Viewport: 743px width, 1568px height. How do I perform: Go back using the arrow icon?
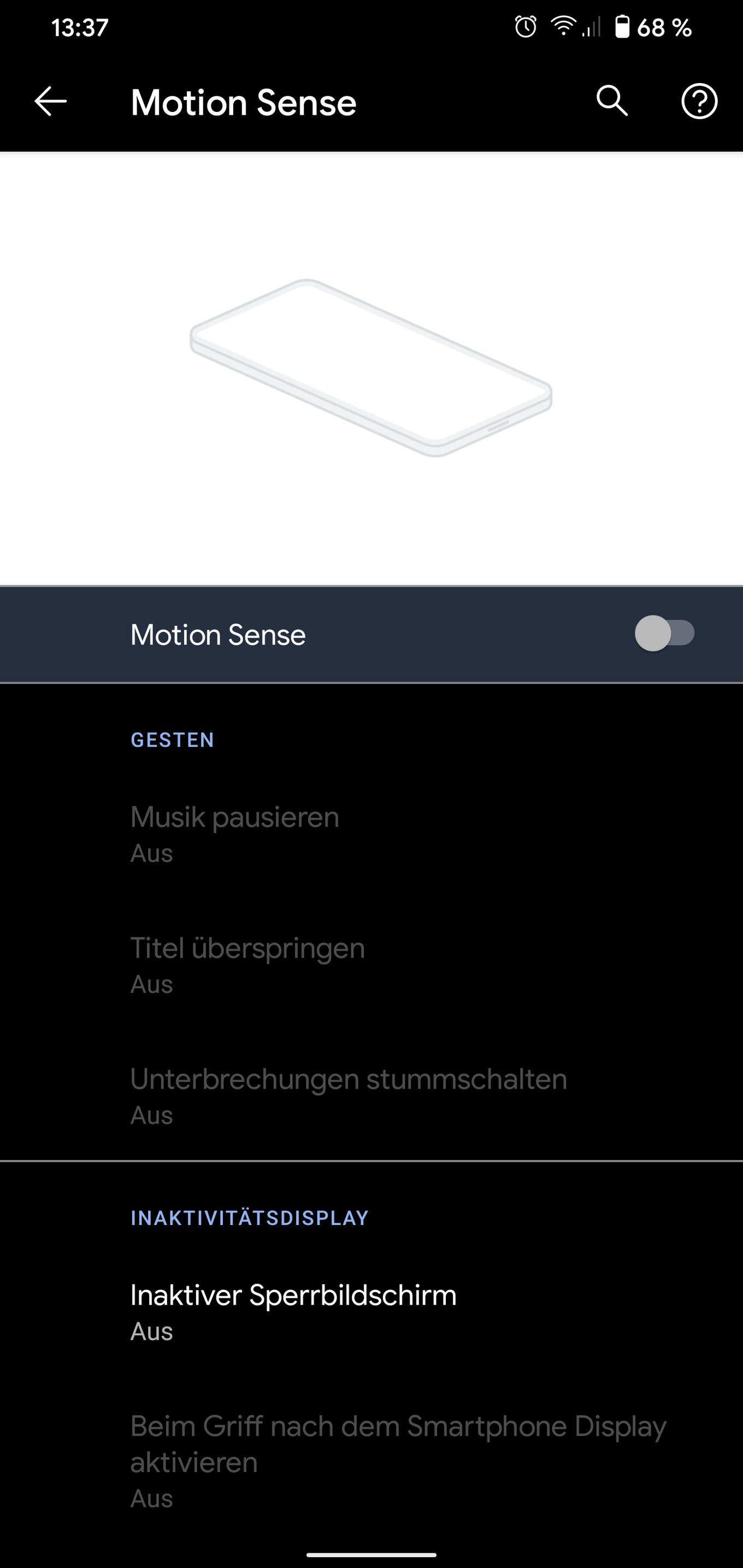[x=51, y=101]
